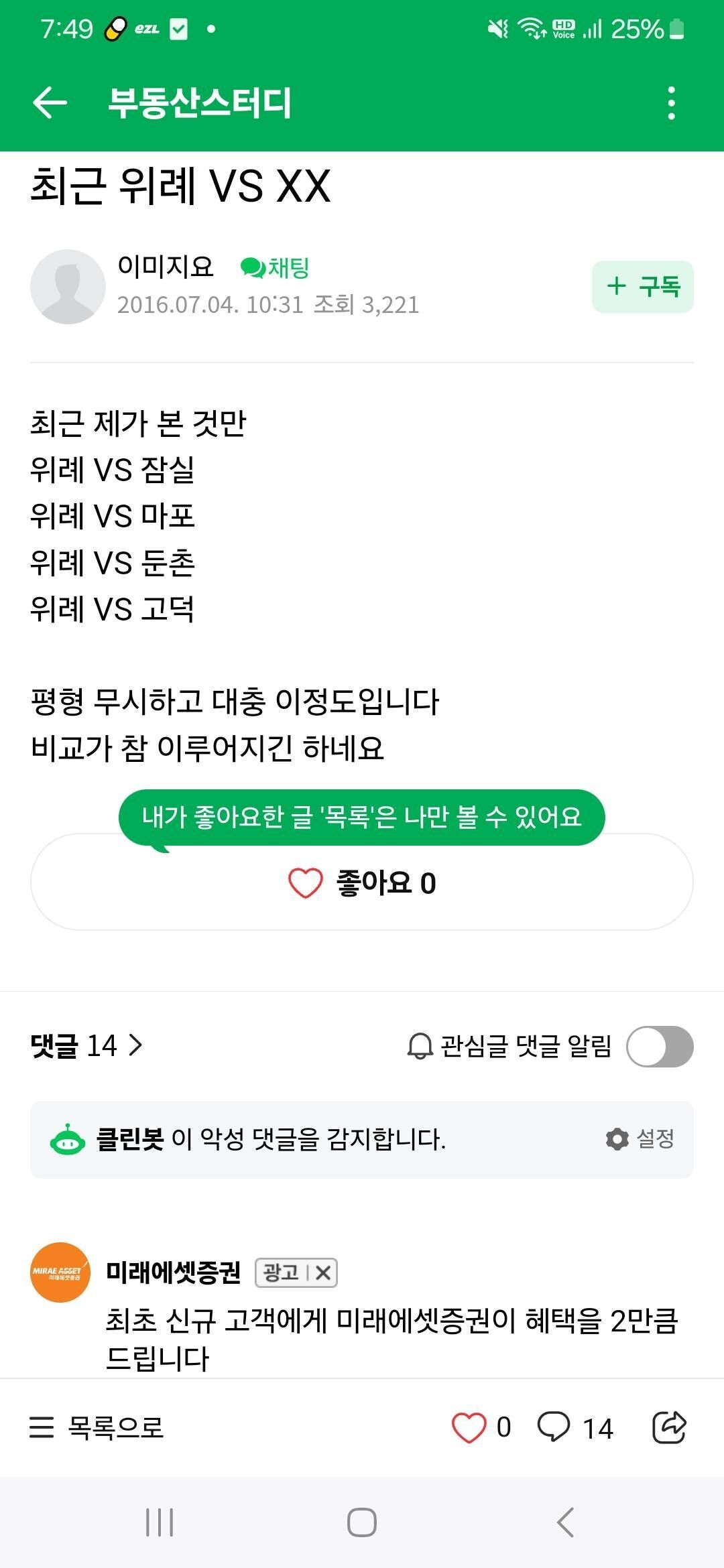Tap the 채팅 chat bubble icon

pos(253,266)
